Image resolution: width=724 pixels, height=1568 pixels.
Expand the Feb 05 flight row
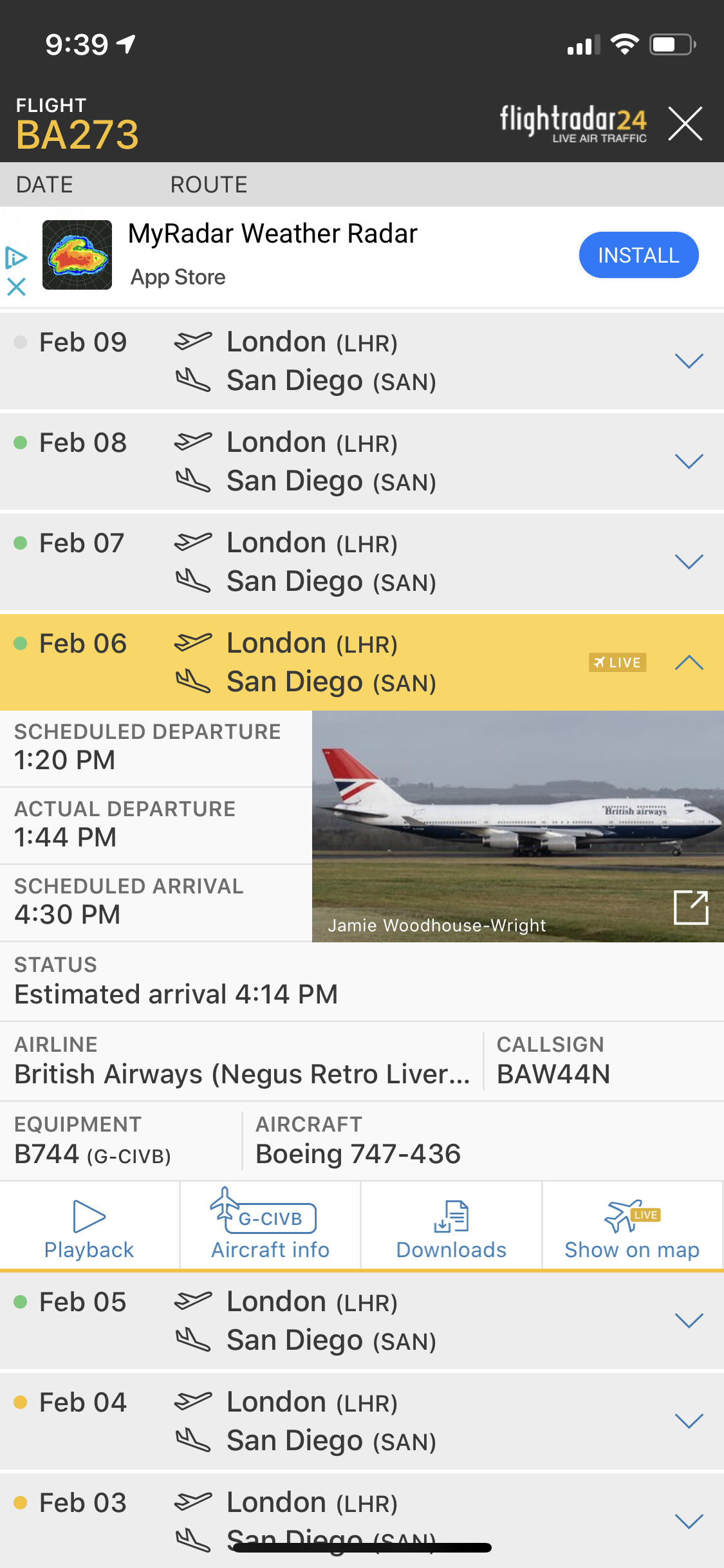pyautogui.click(x=689, y=1320)
